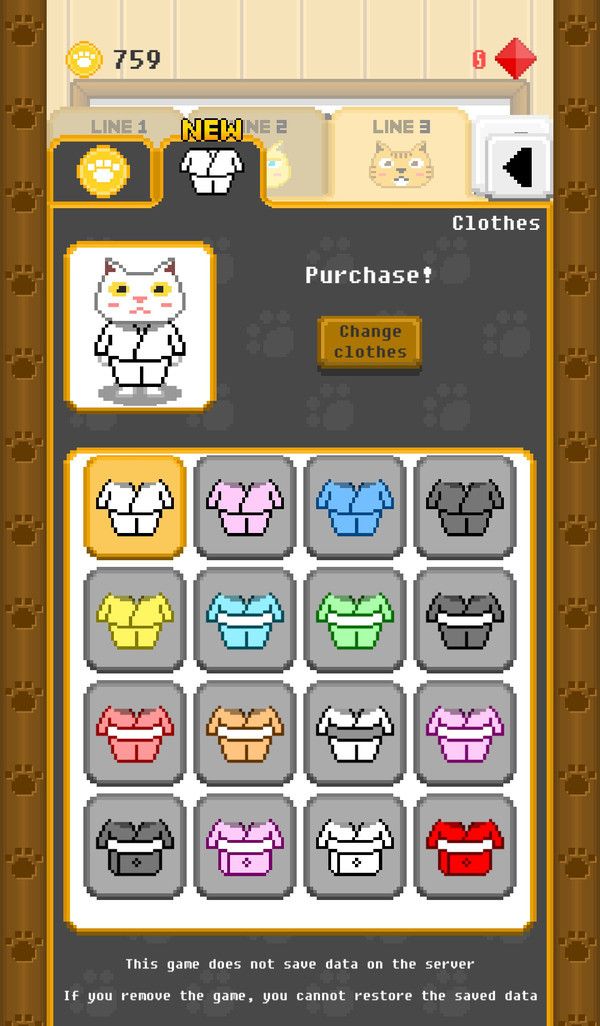Choose the blue outfit
The width and height of the screenshot is (600, 1026).
pyautogui.click(x=355, y=507)
